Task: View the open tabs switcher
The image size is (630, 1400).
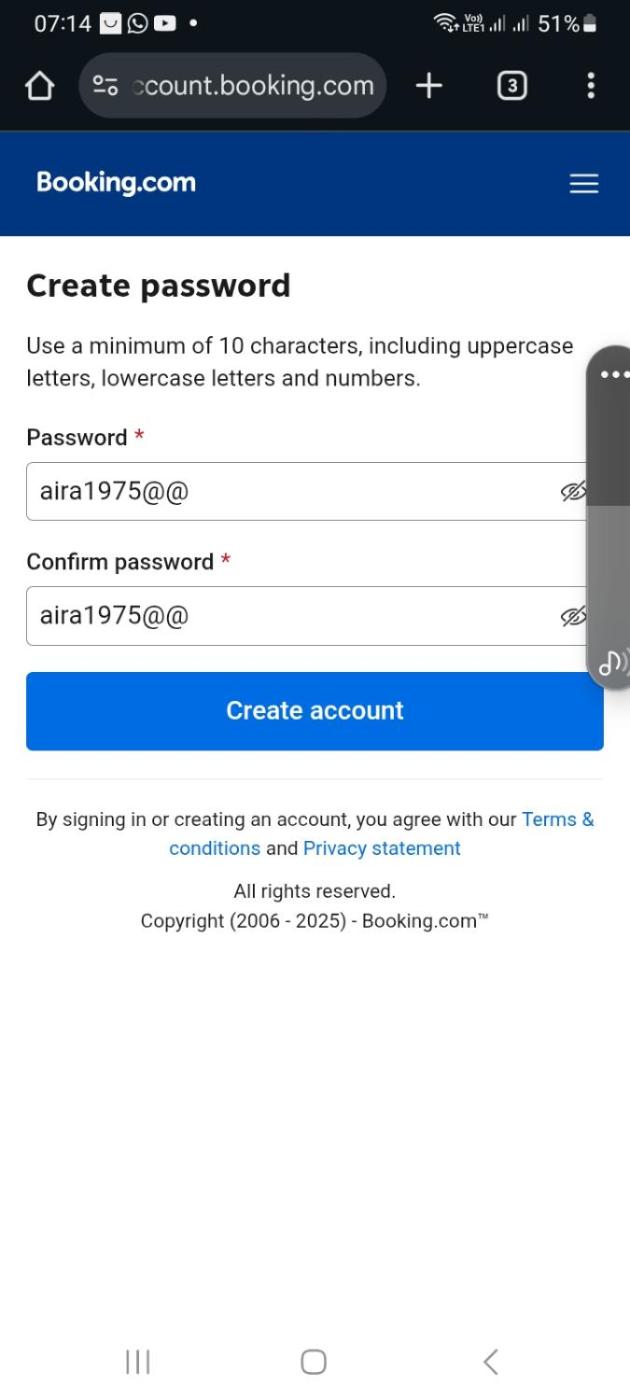Action: (511, 87)
